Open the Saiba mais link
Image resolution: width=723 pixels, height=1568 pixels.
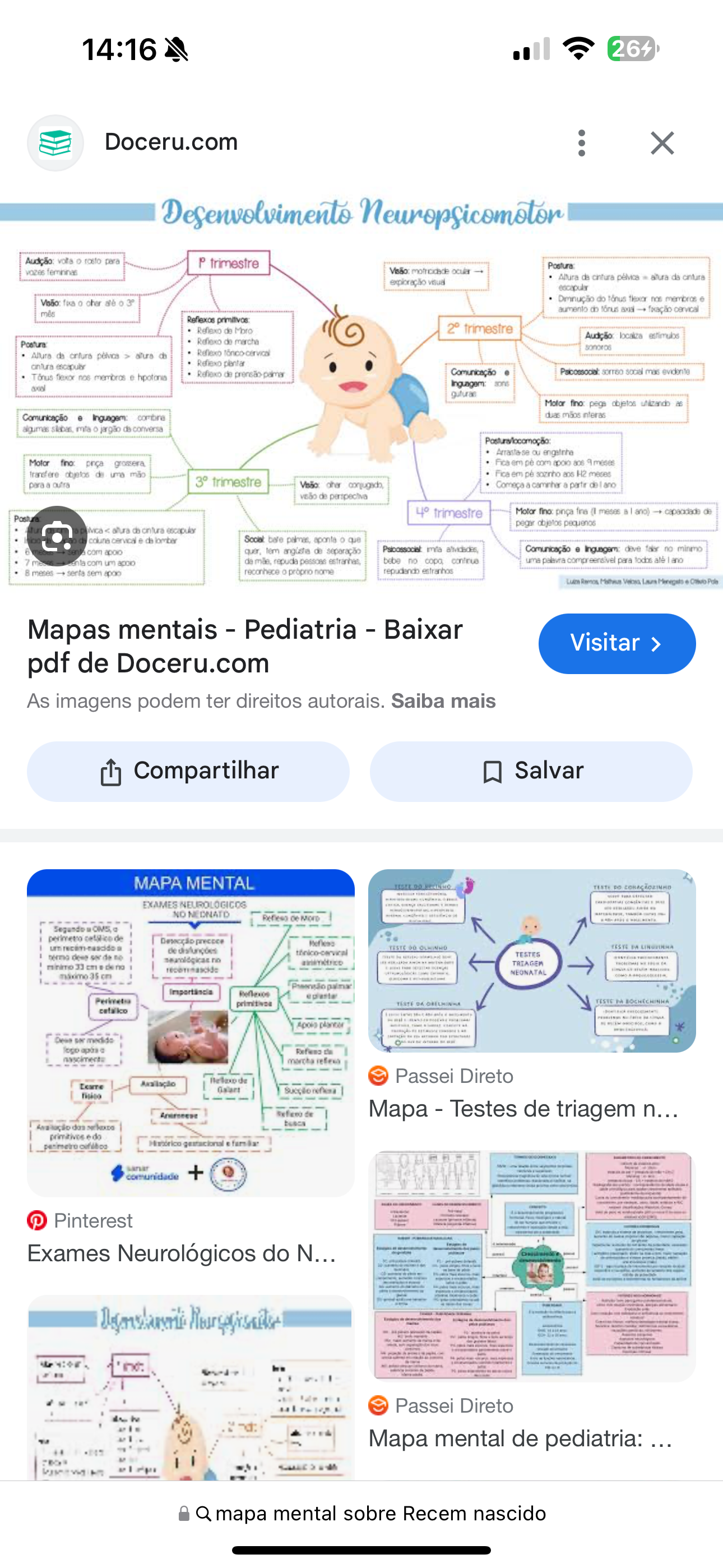tap(443, 701)
